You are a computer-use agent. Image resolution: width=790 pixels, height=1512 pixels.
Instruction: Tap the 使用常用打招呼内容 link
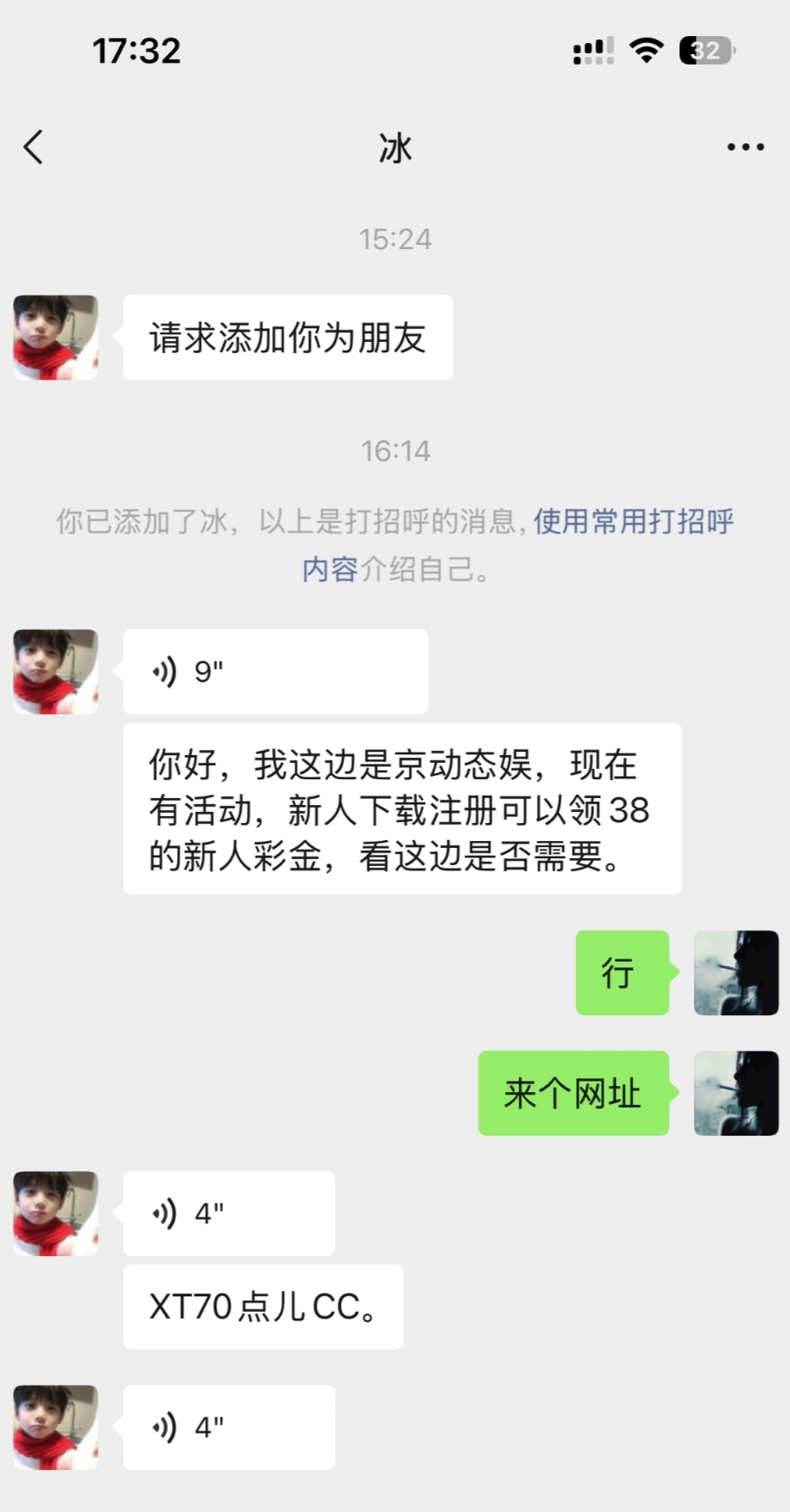click(x=633, y=521)
